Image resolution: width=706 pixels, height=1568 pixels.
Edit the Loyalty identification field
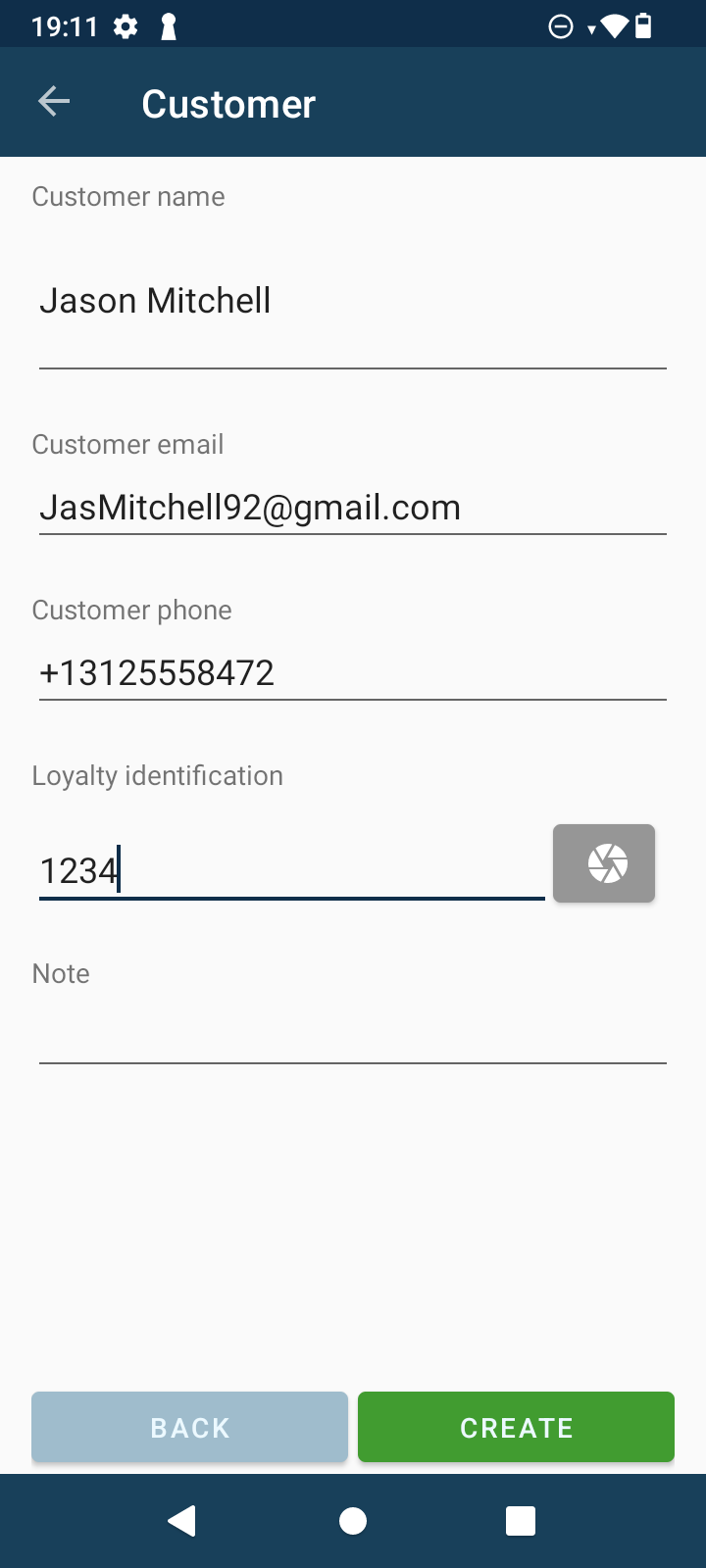click(292, 870)
